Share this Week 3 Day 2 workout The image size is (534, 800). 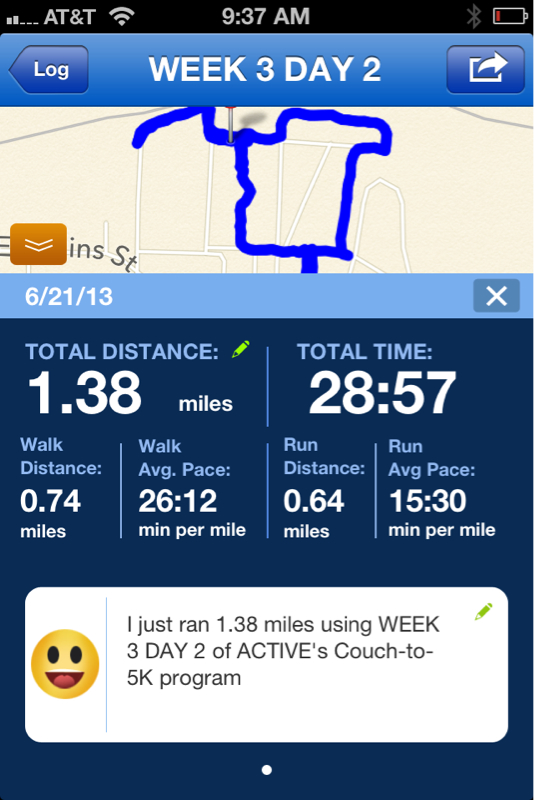(486, 69)
